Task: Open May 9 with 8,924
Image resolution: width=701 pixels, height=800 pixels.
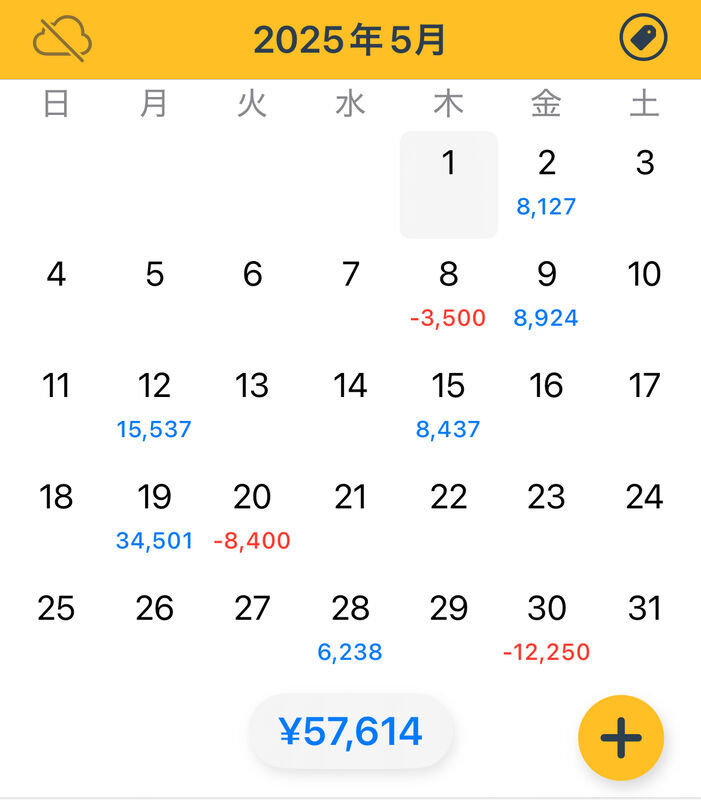Action: [546, 294]
